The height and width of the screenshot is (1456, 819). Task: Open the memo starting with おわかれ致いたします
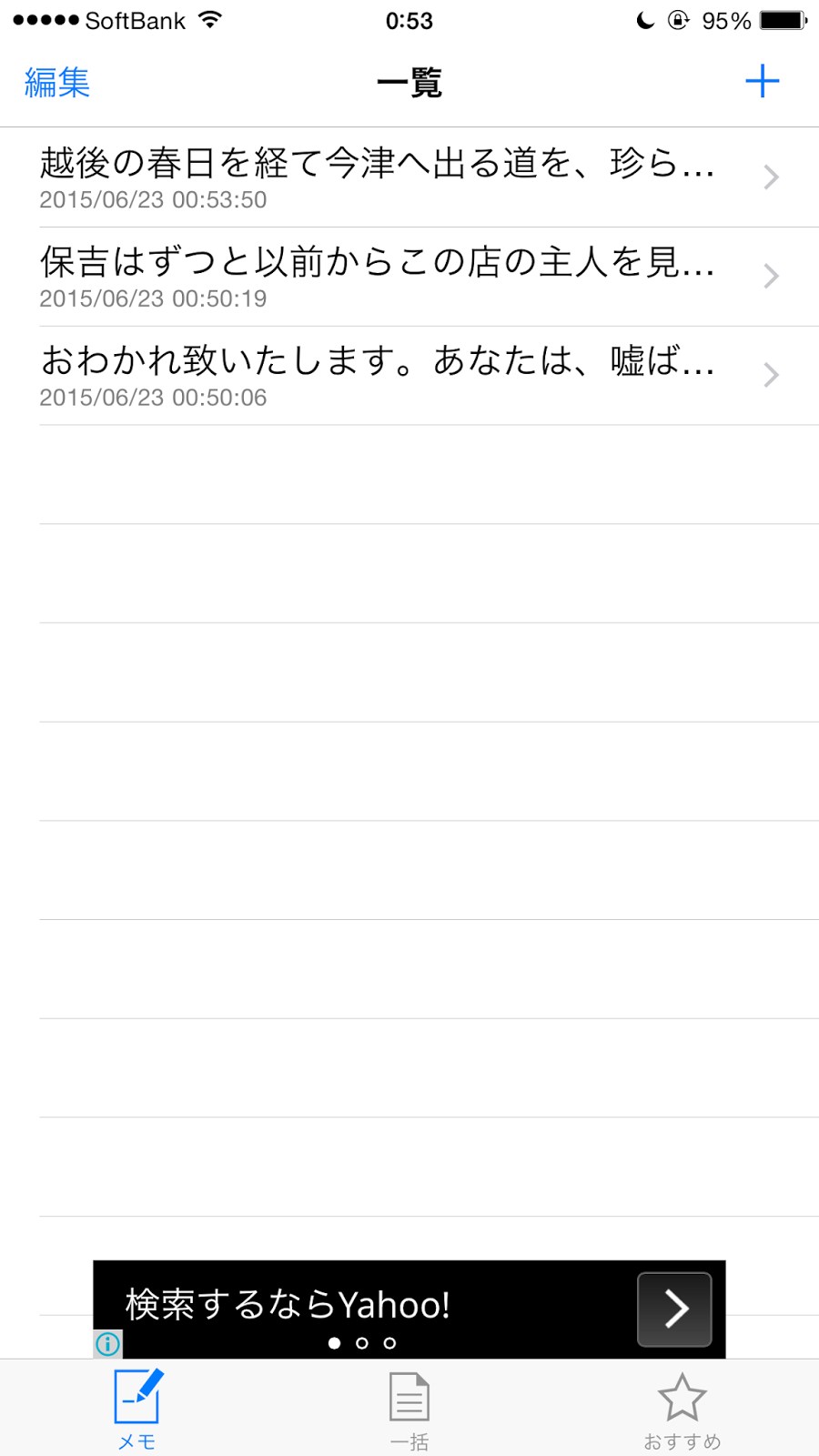coord(409,376)
